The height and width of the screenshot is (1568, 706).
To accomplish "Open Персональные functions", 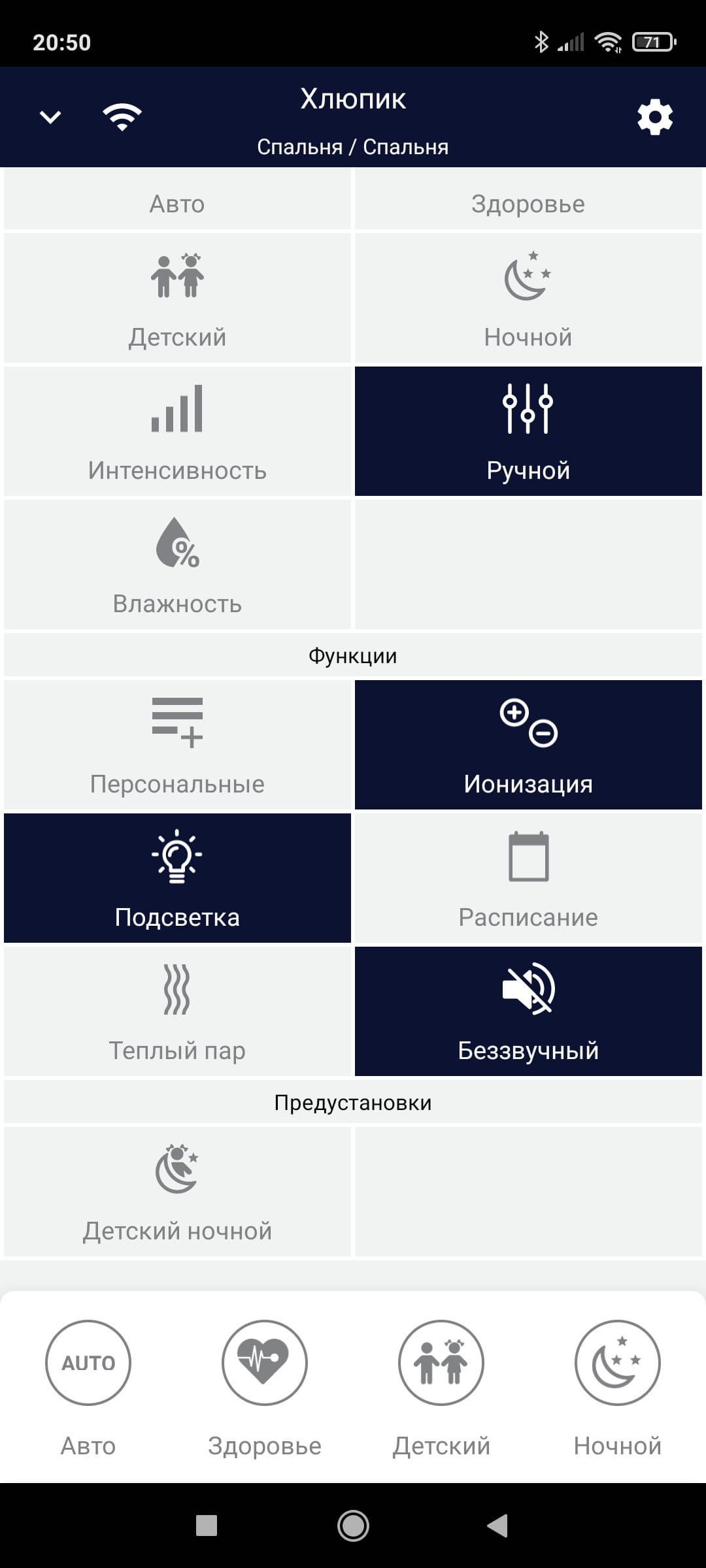I will point(177,745).
